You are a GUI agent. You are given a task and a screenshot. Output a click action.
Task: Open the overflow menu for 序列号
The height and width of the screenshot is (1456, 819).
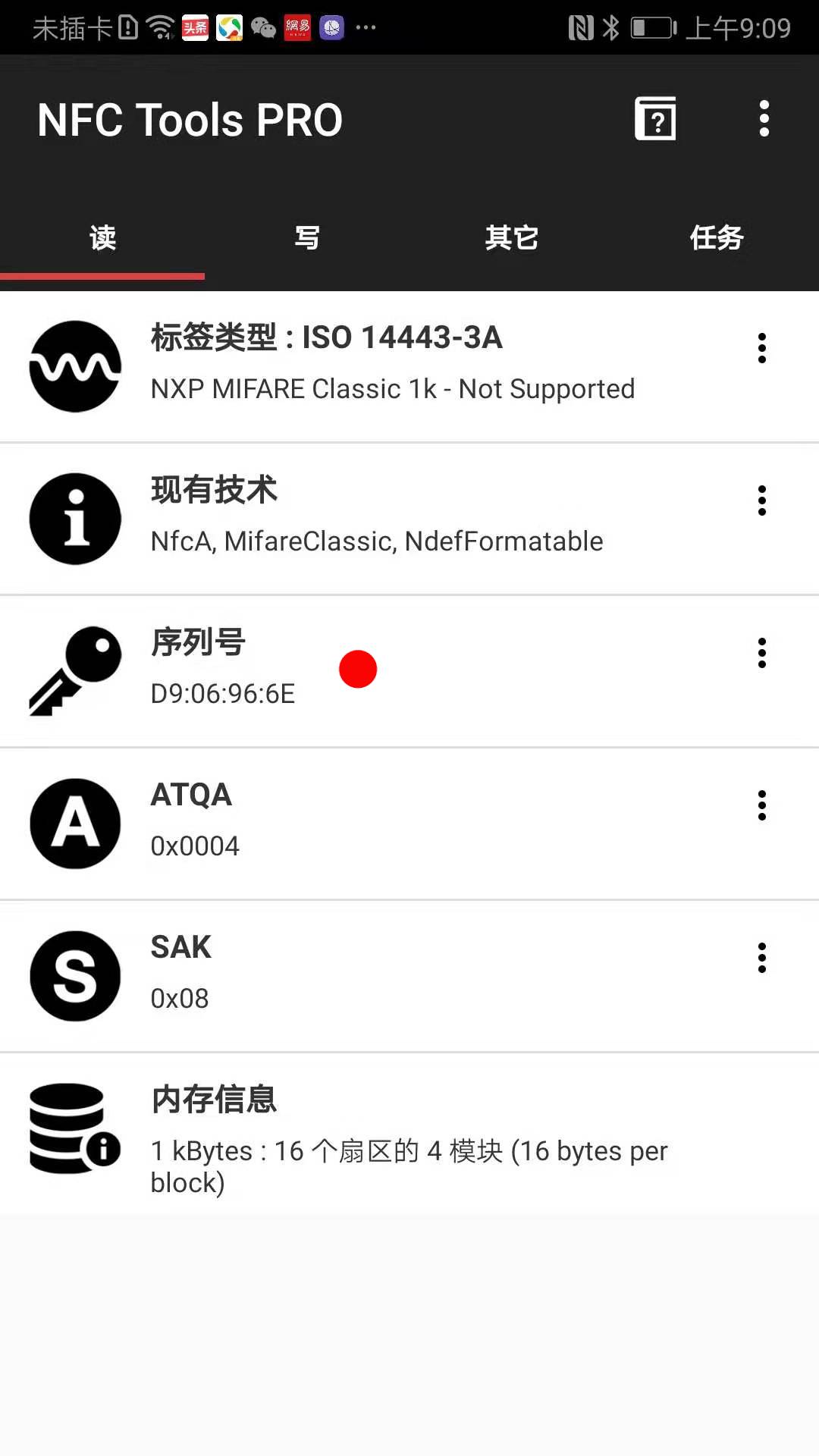(x=761, y=652)
